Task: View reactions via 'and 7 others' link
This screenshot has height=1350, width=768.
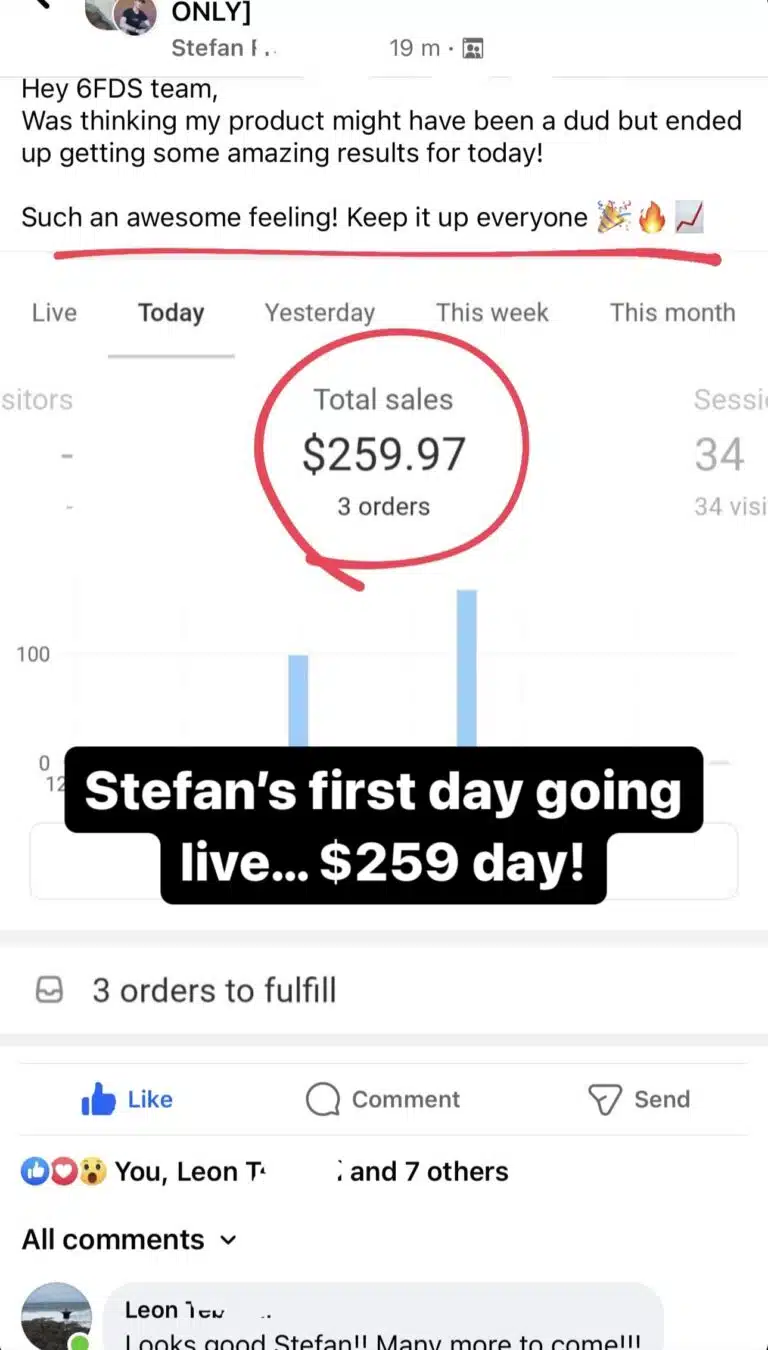Action: point(426,1171)
